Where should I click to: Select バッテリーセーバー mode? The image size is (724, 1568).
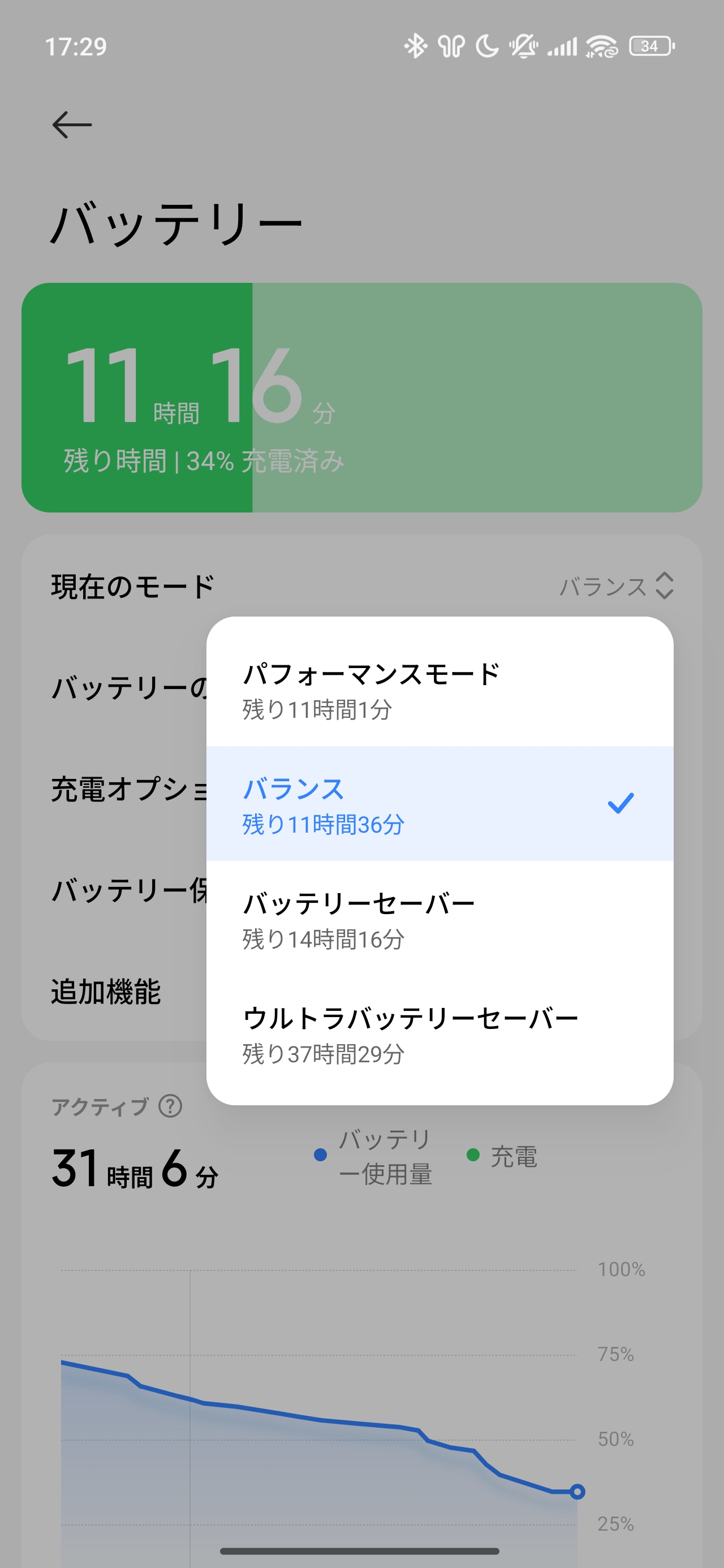438,920
